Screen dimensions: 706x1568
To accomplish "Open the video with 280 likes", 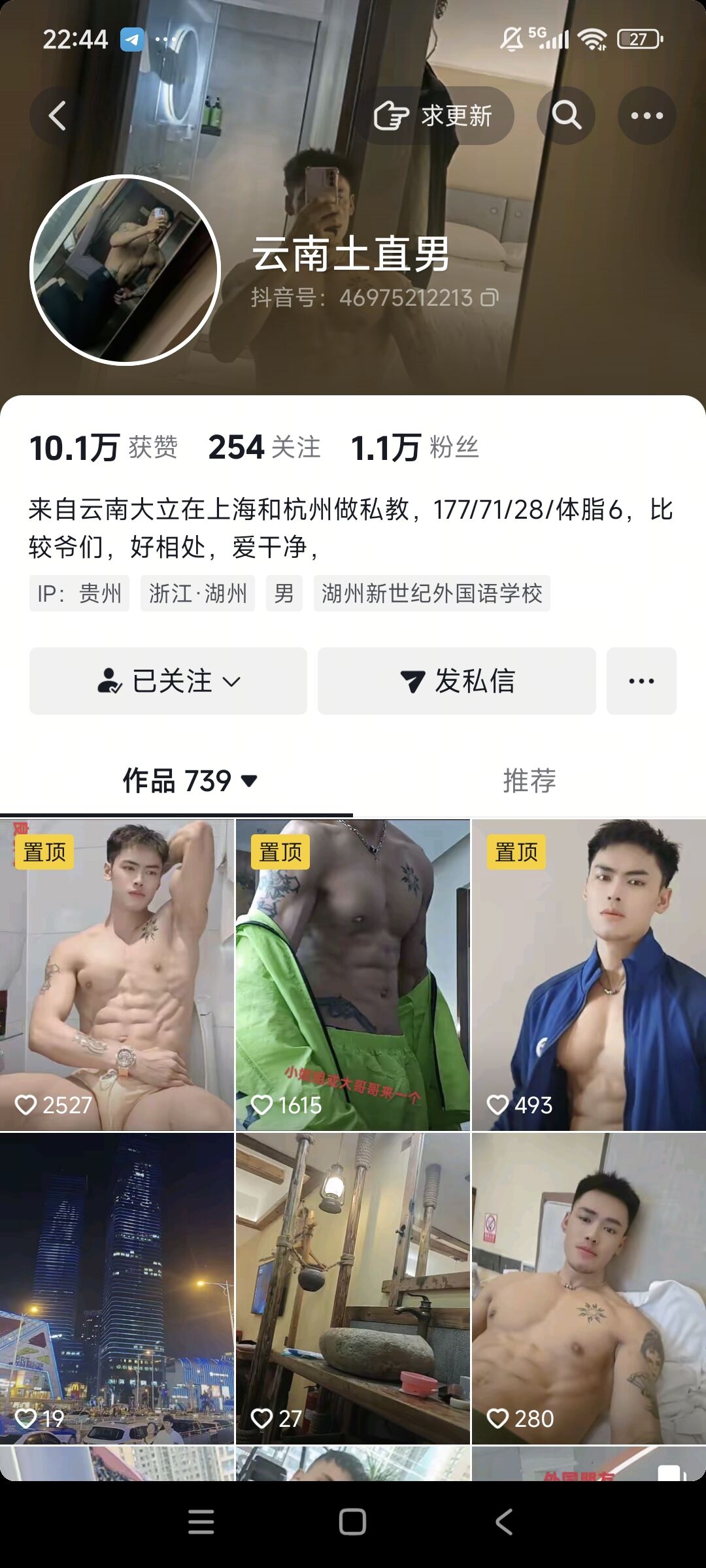I will pos(589,1288).
